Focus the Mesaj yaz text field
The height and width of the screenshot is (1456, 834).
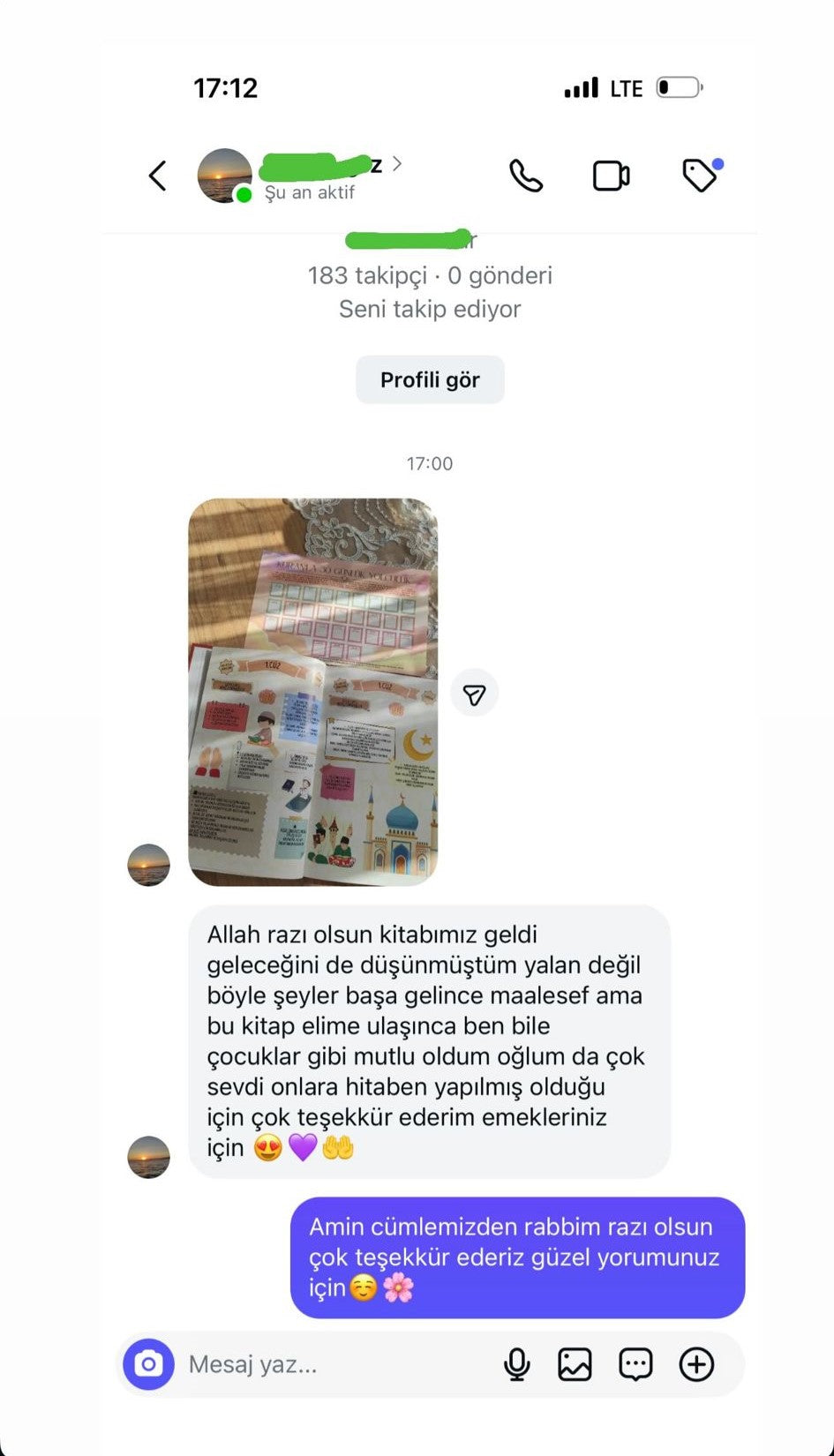(x=335, y=1364)
